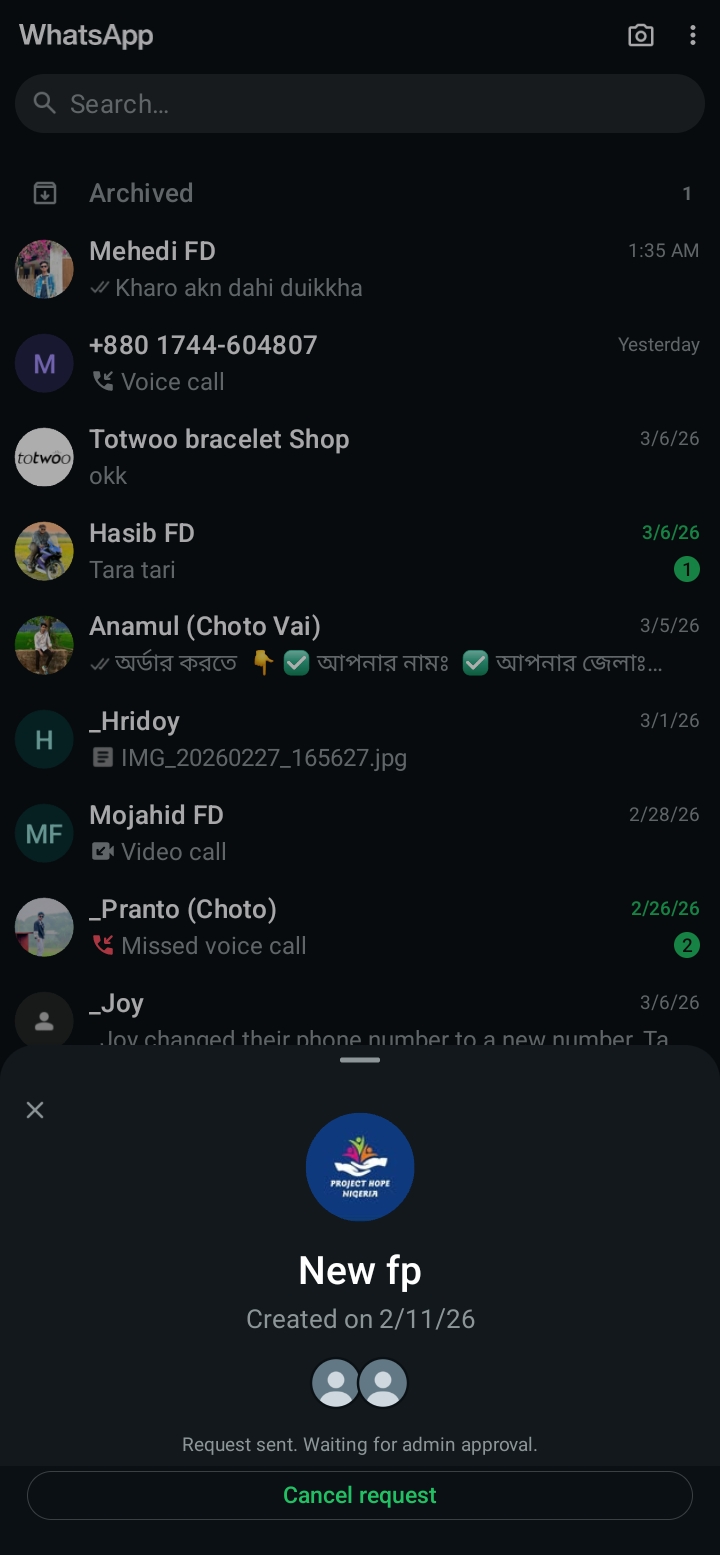Cancel the join request

click(x=360, y=1495)
